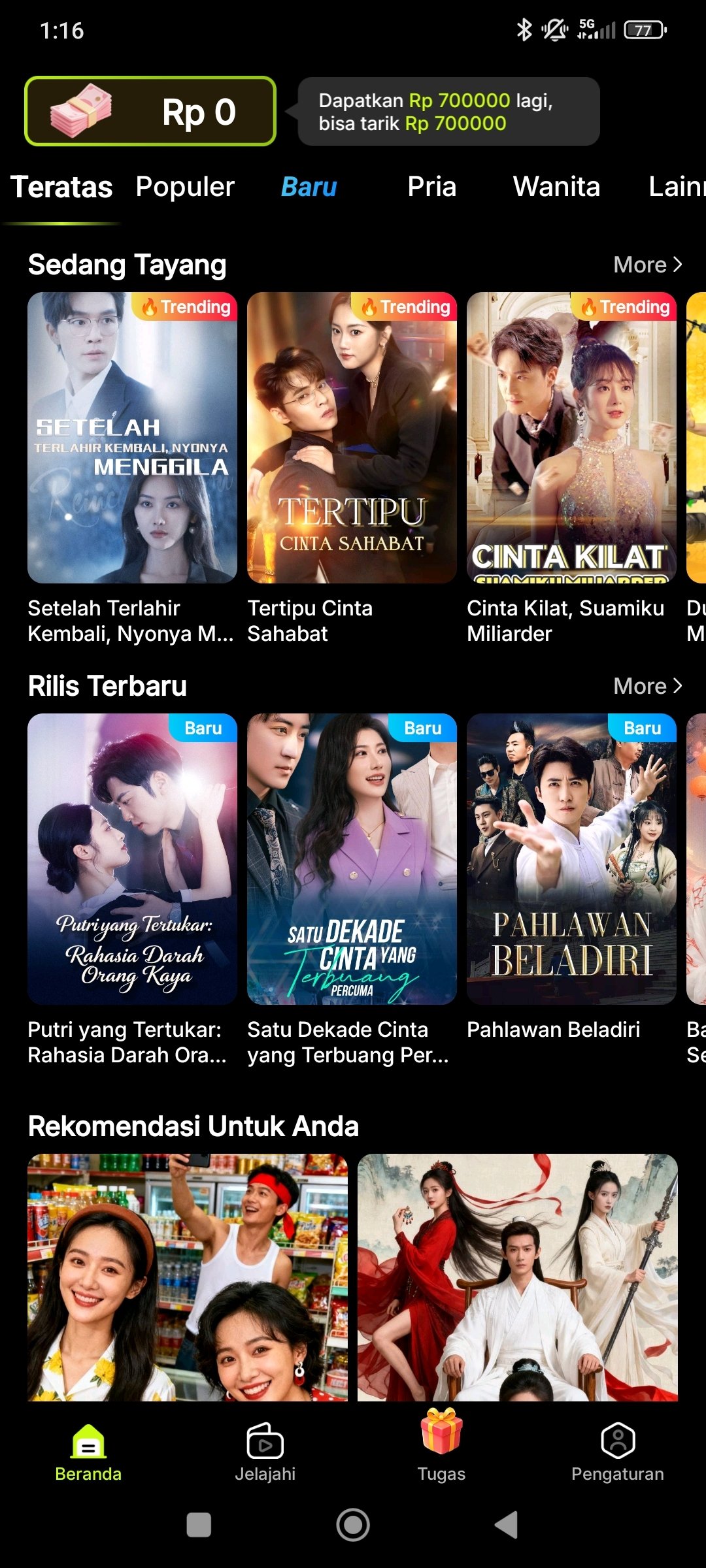The width and height of the screenshot is (706, 1568).
Task: Go to the Jelajahi tab
Action: pos(265,1452)
